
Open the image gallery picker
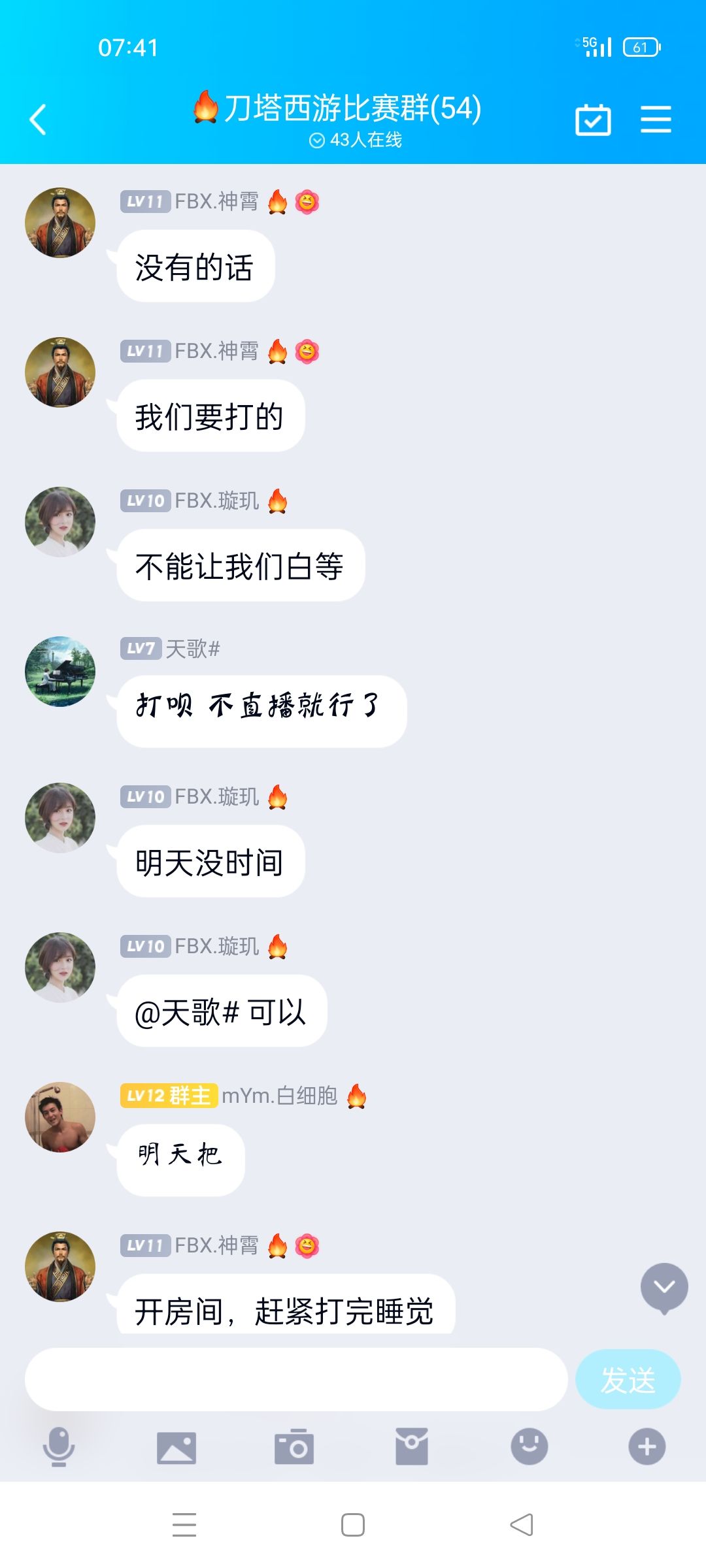click(176, 1447)
